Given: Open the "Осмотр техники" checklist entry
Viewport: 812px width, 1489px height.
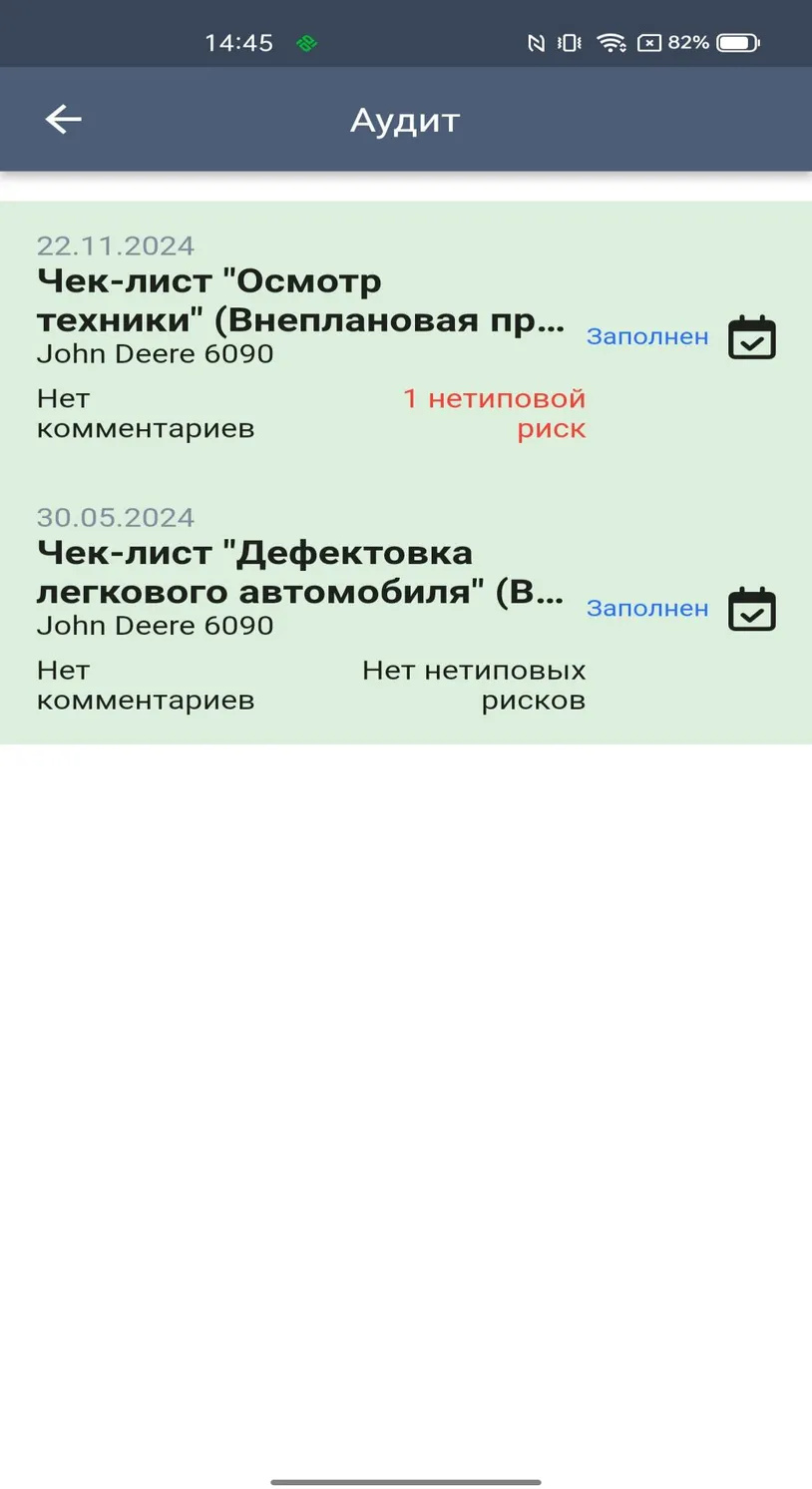Looking at the screenshot, I should [406, 337].
